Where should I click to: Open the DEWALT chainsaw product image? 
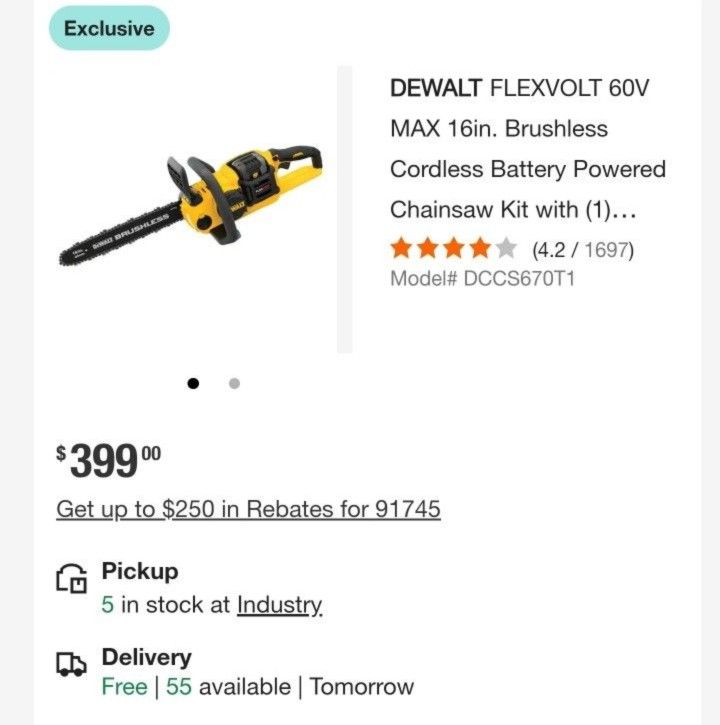194,212
